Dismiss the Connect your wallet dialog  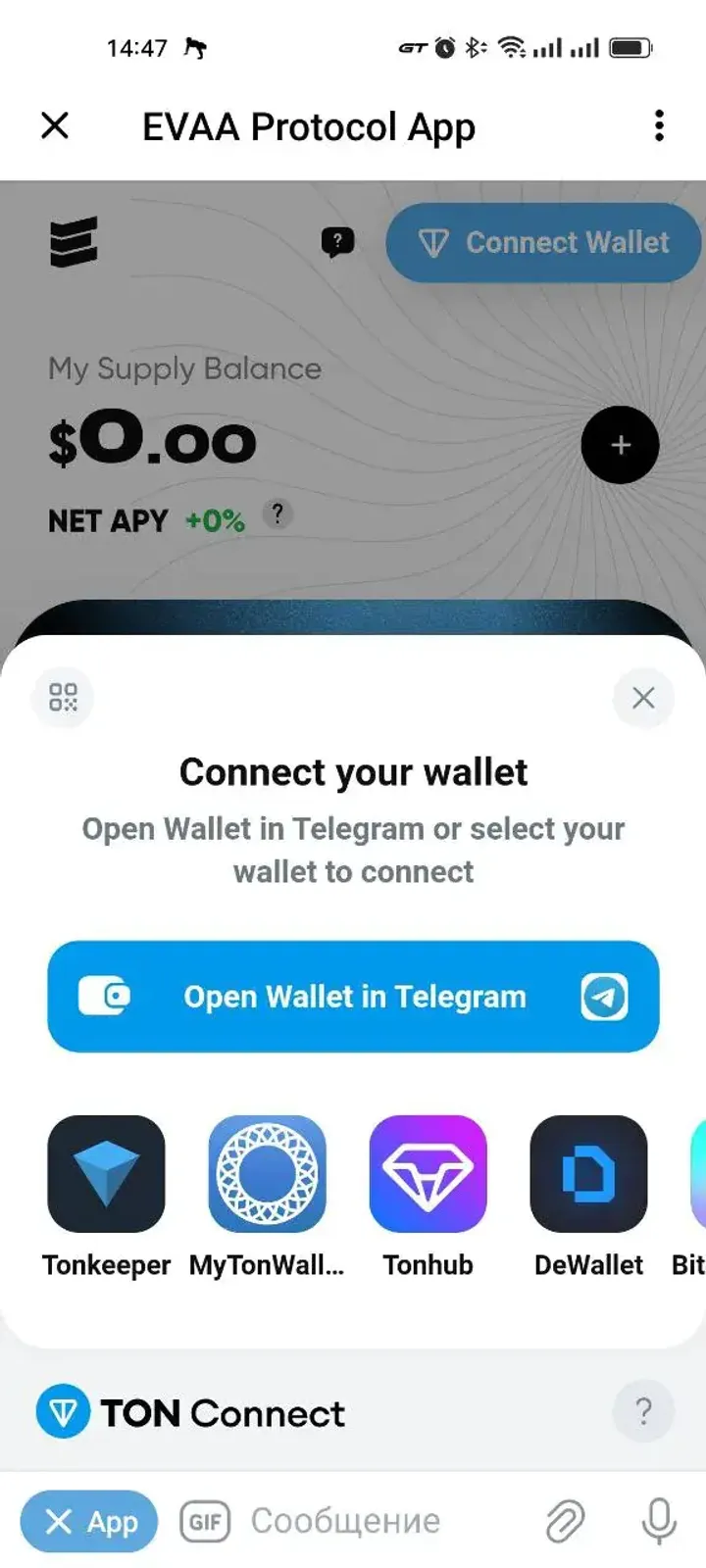tap(643, 698)
